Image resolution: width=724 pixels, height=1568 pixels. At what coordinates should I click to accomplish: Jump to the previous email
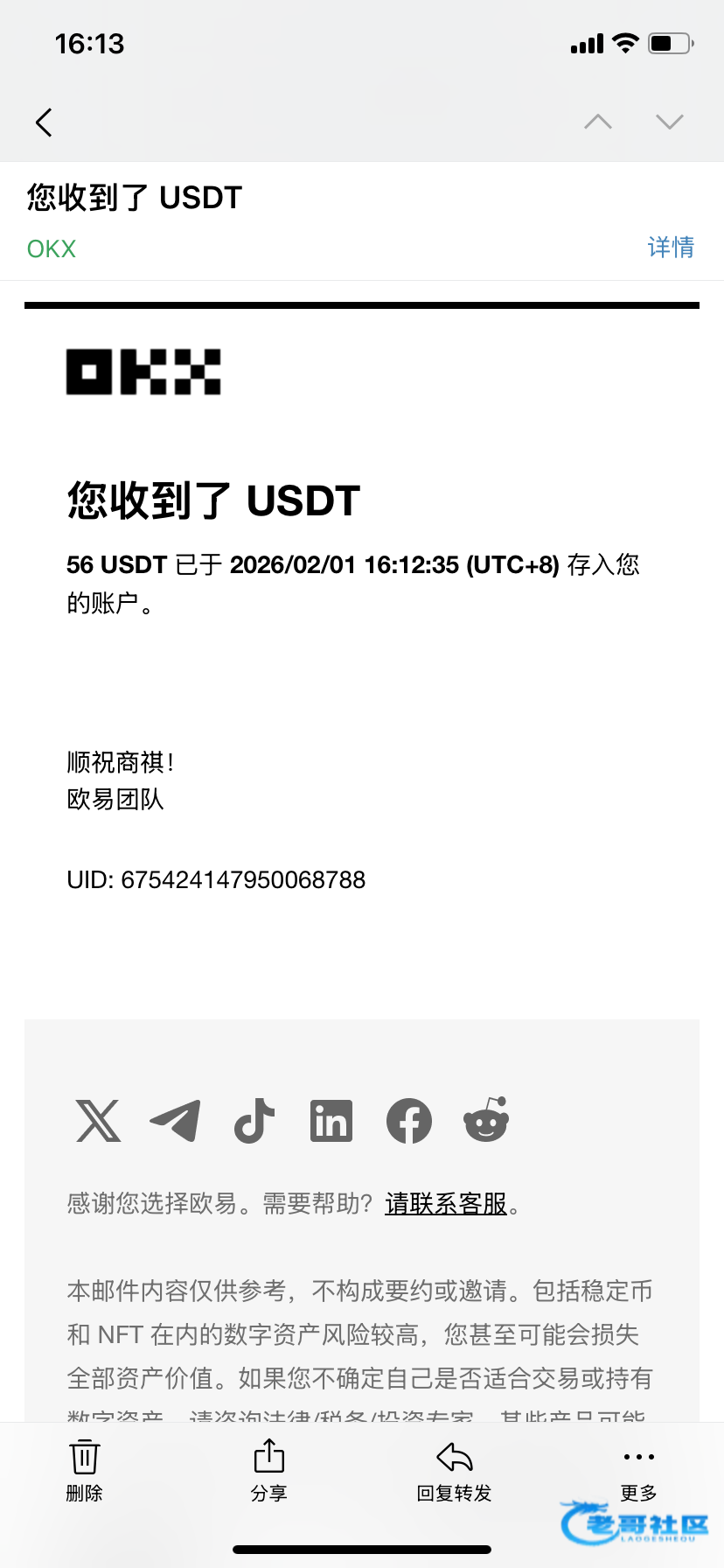pyautogui.click(x=598, y=122)
